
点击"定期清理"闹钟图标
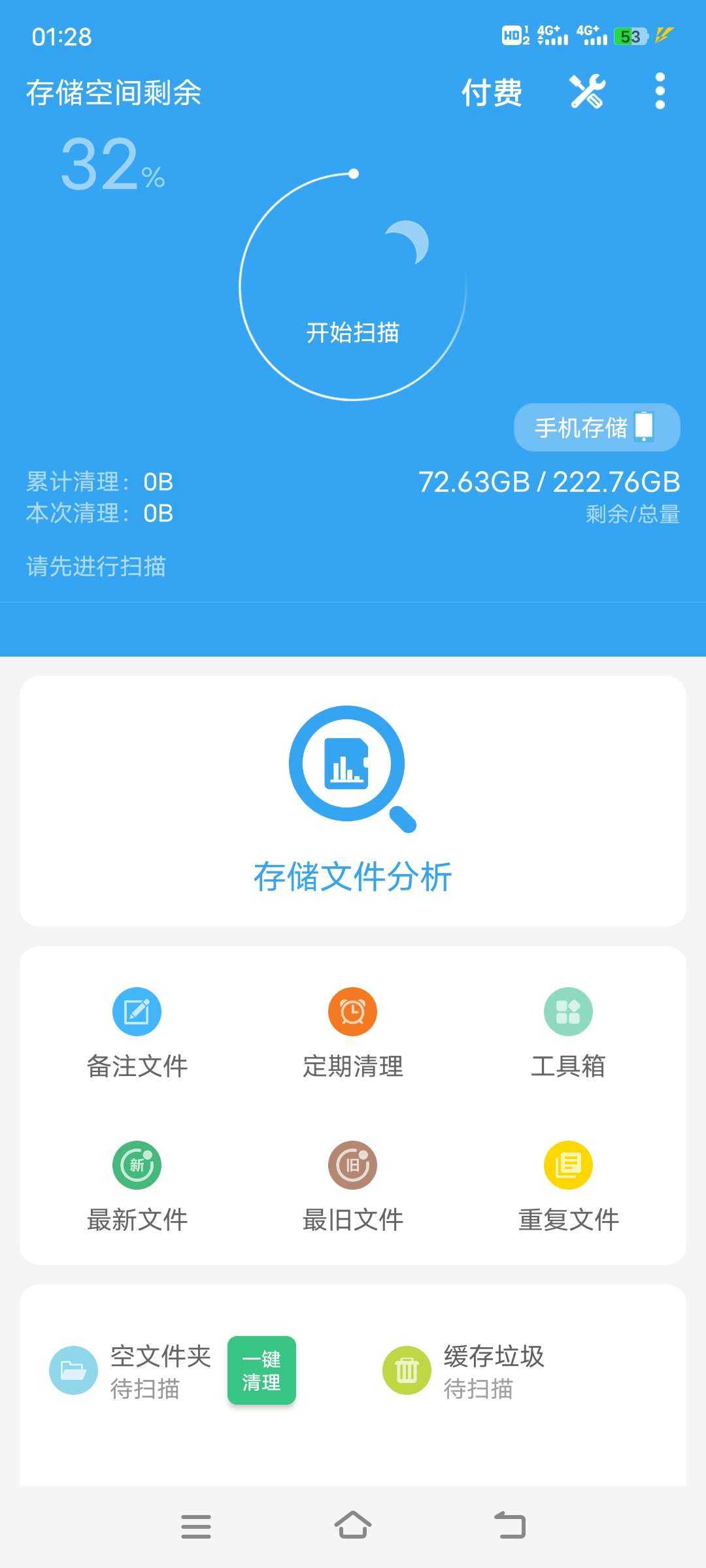pos(352,1010)
